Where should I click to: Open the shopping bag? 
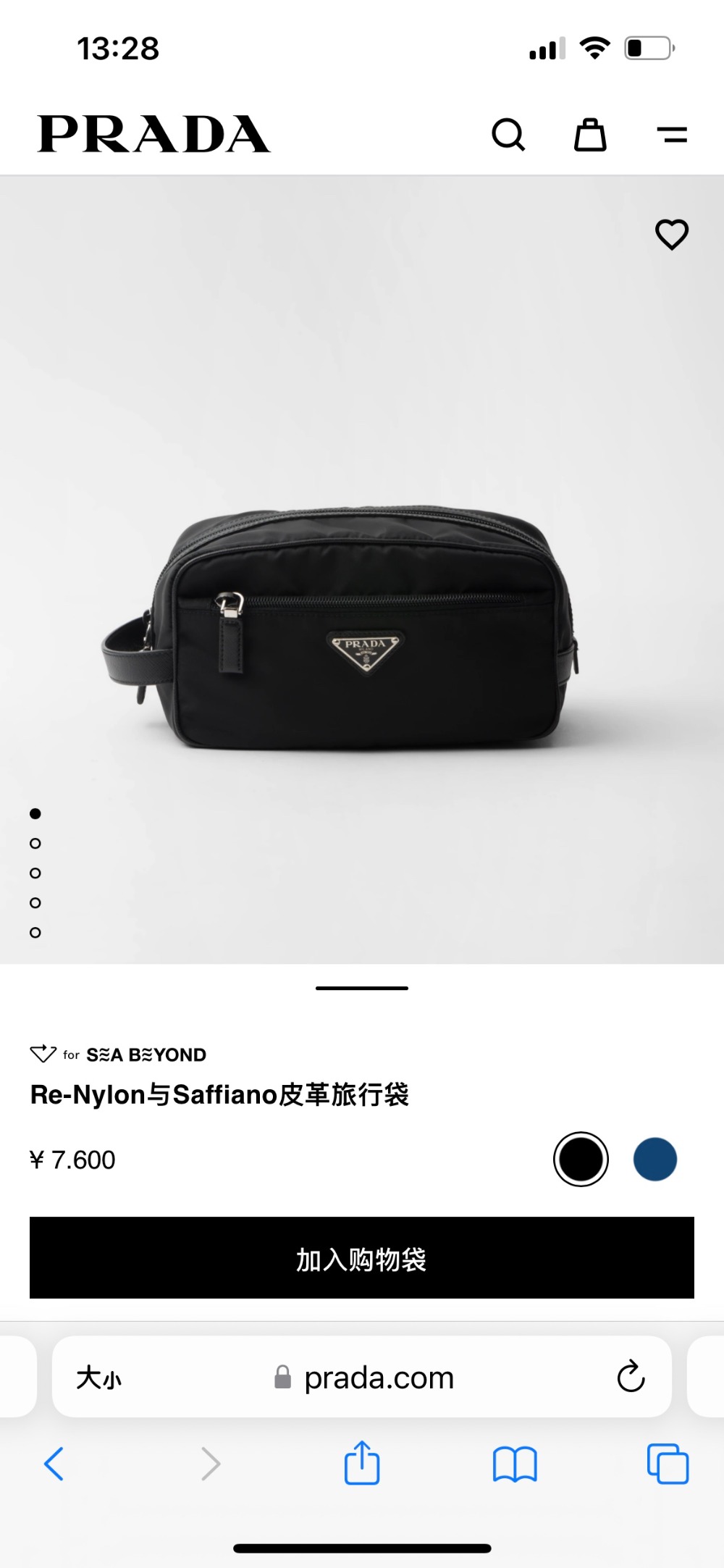point(590,135)
